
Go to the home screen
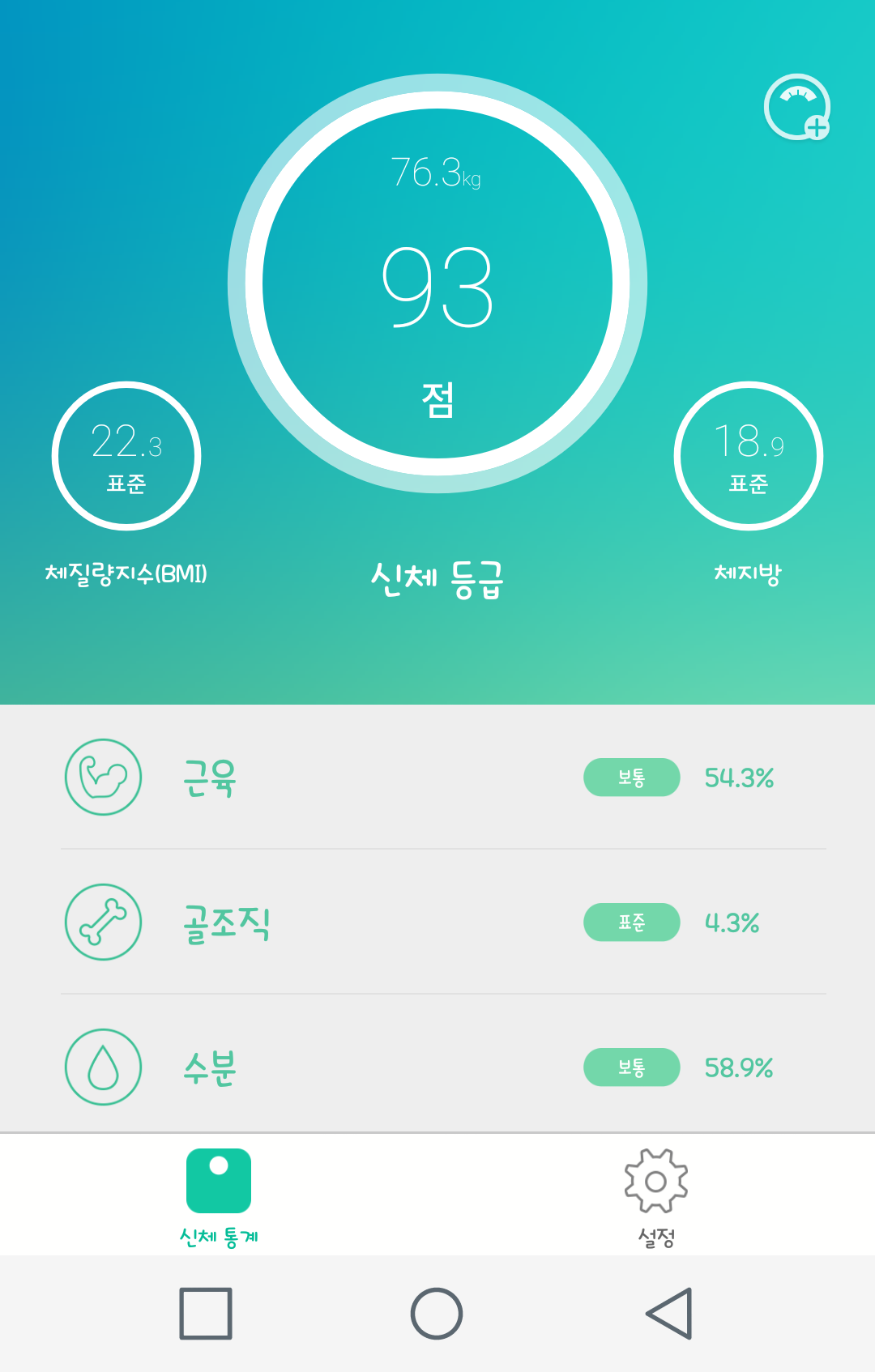click(x=437, y=1314)
